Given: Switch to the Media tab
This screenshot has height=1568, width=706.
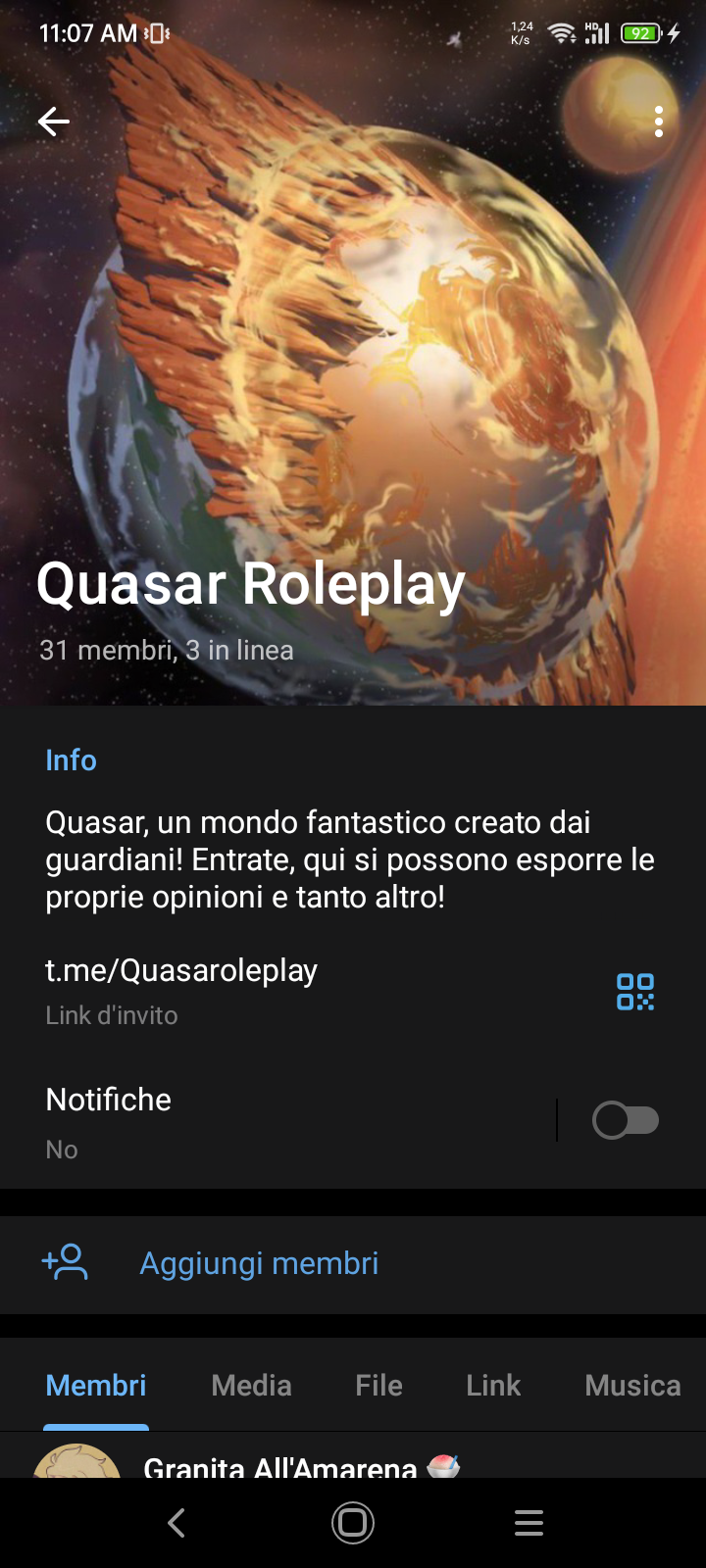Looking at the screenshot, I should 251,1386.
